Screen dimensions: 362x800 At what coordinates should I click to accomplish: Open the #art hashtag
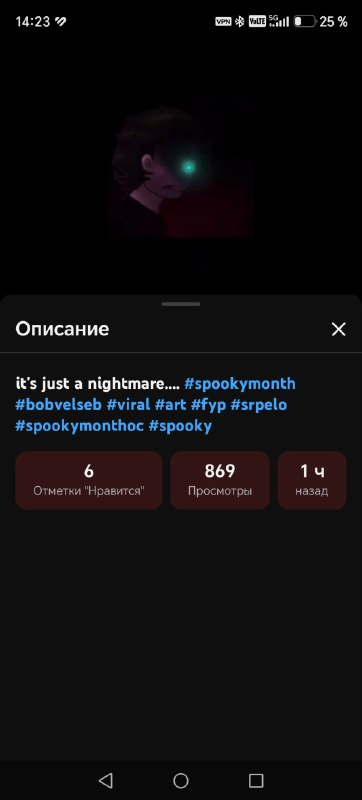[x=170, y=405]
